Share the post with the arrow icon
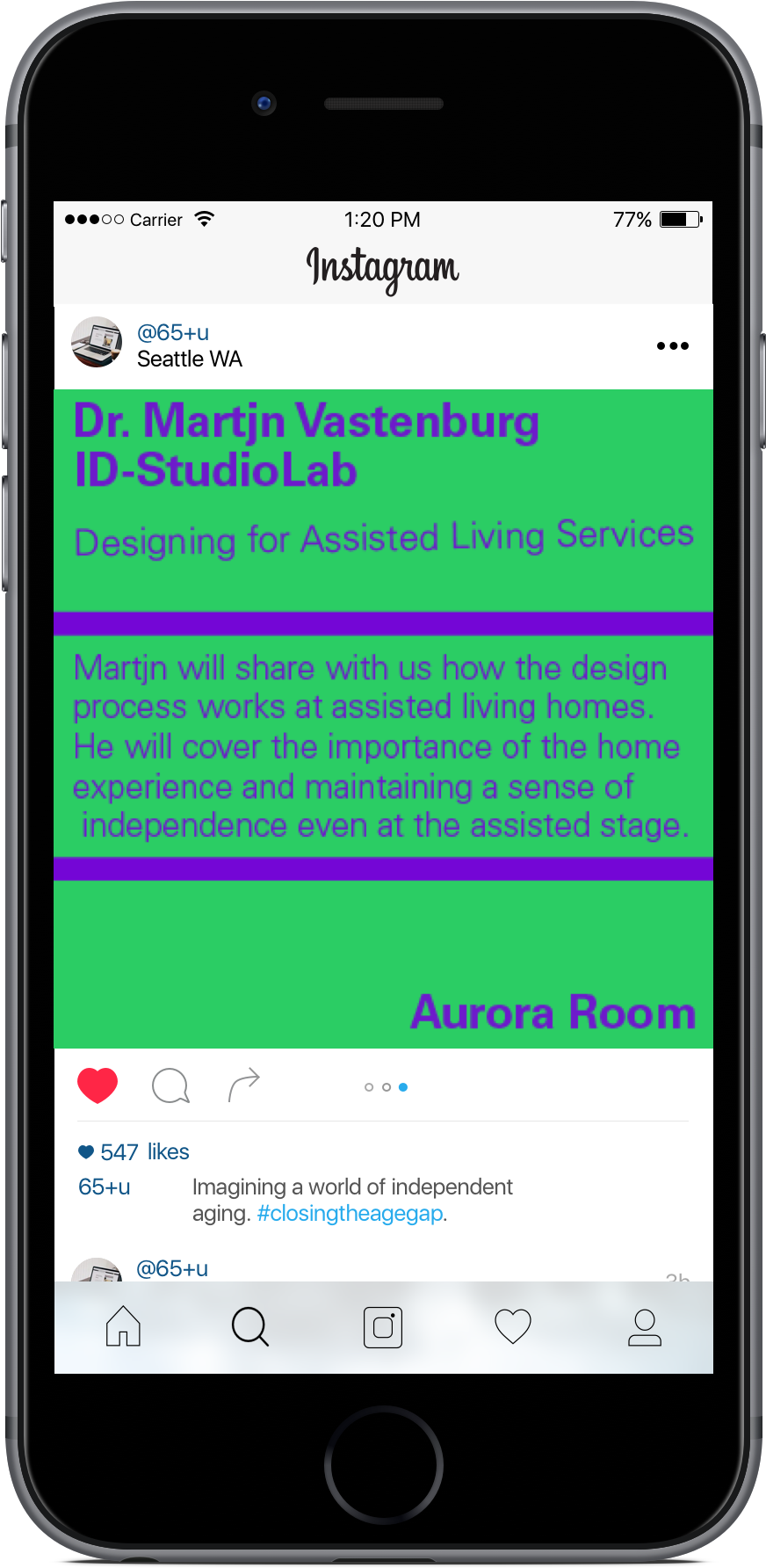This screenshot has width=766, height=1568. pyautogui.click(x=244, y=1084)
